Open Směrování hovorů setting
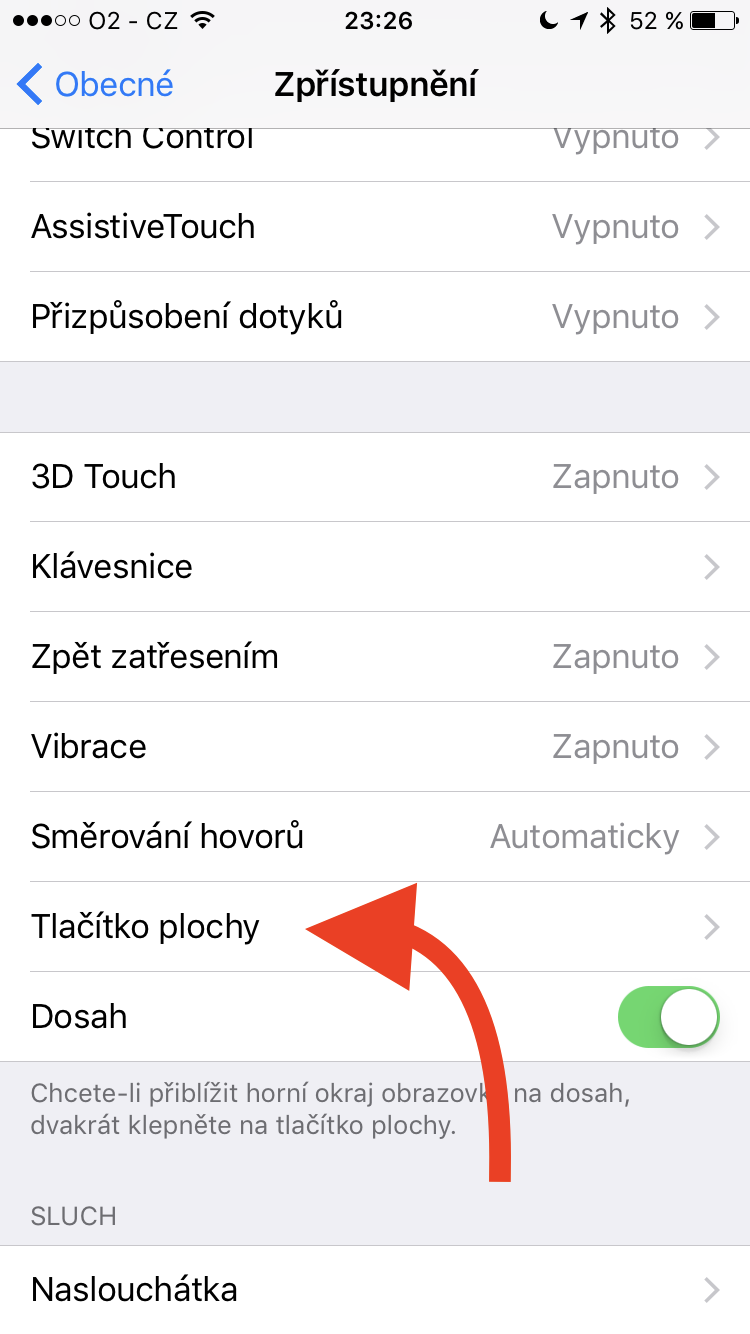The height and width of the screenshot is (1334, 750). (375, 837)
